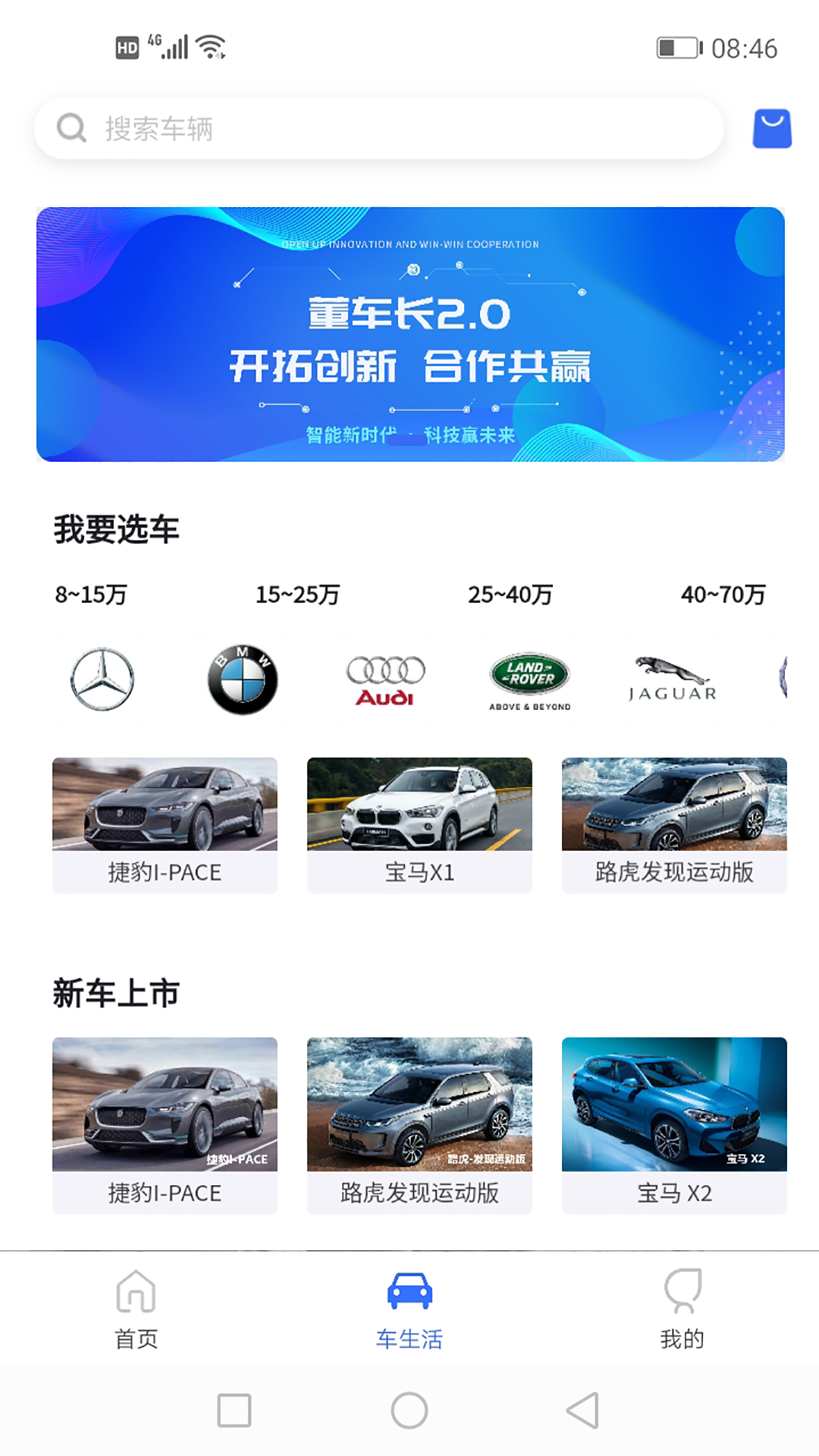The width and height of the screenshot is (819, 1456).
Task: Filter by Jaguar brand logo
Action: click(x=672, y=679)
